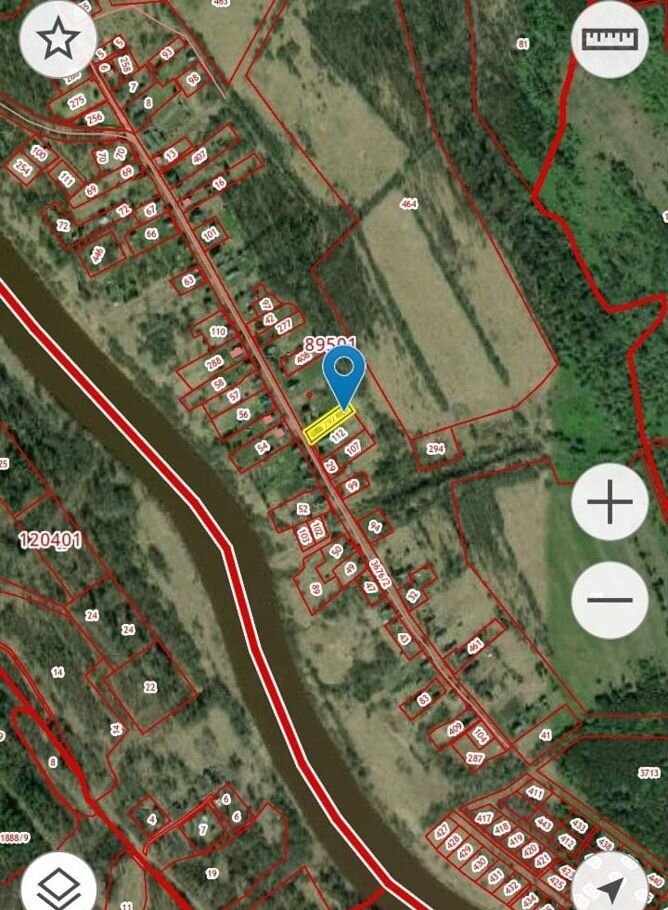Viewport: 668px width, 910px height.
Task: Tap the blue pin on the highlighted parcel
Action: [344, 375]
